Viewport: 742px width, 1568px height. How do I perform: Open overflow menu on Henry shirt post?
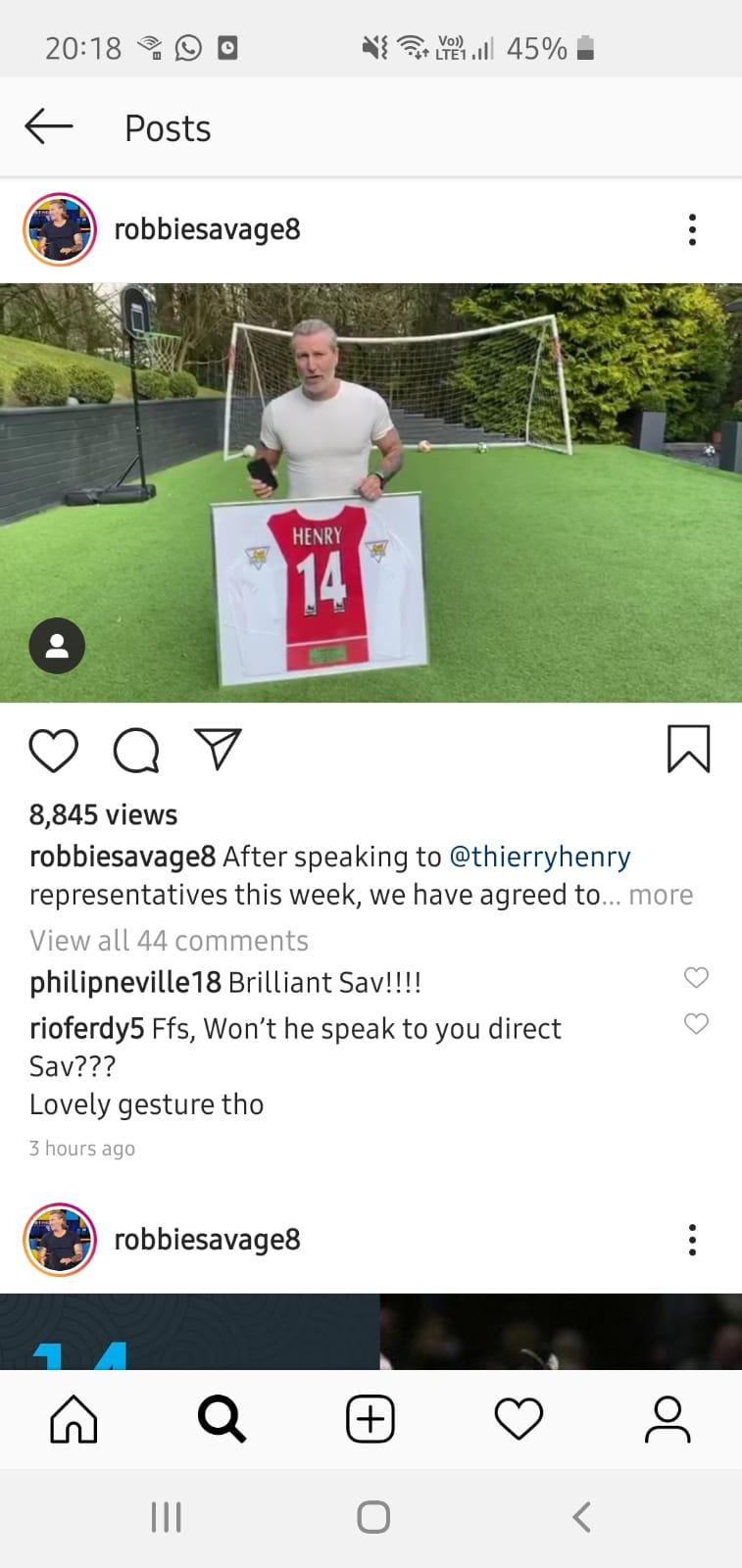(692, 229)
